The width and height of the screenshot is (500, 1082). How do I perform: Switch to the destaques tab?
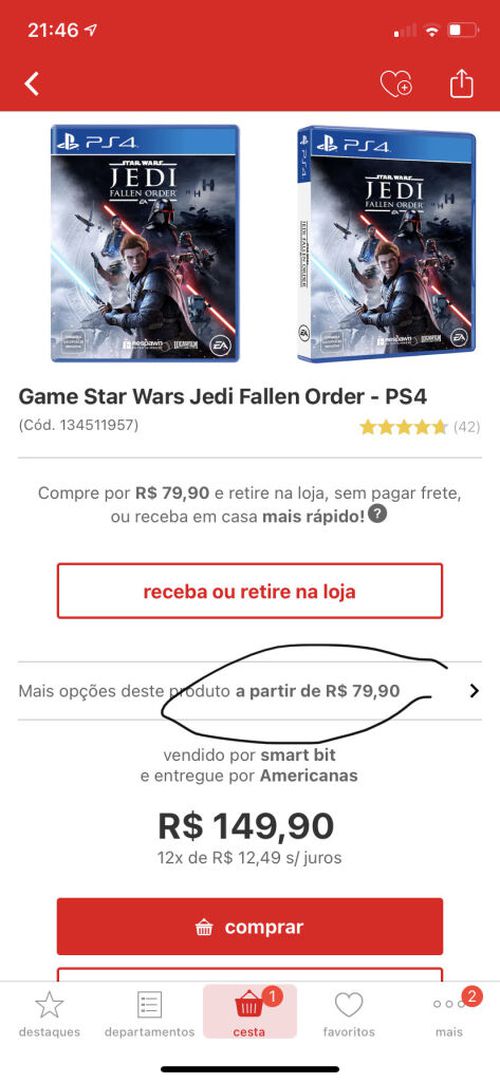coord(49,1014)
